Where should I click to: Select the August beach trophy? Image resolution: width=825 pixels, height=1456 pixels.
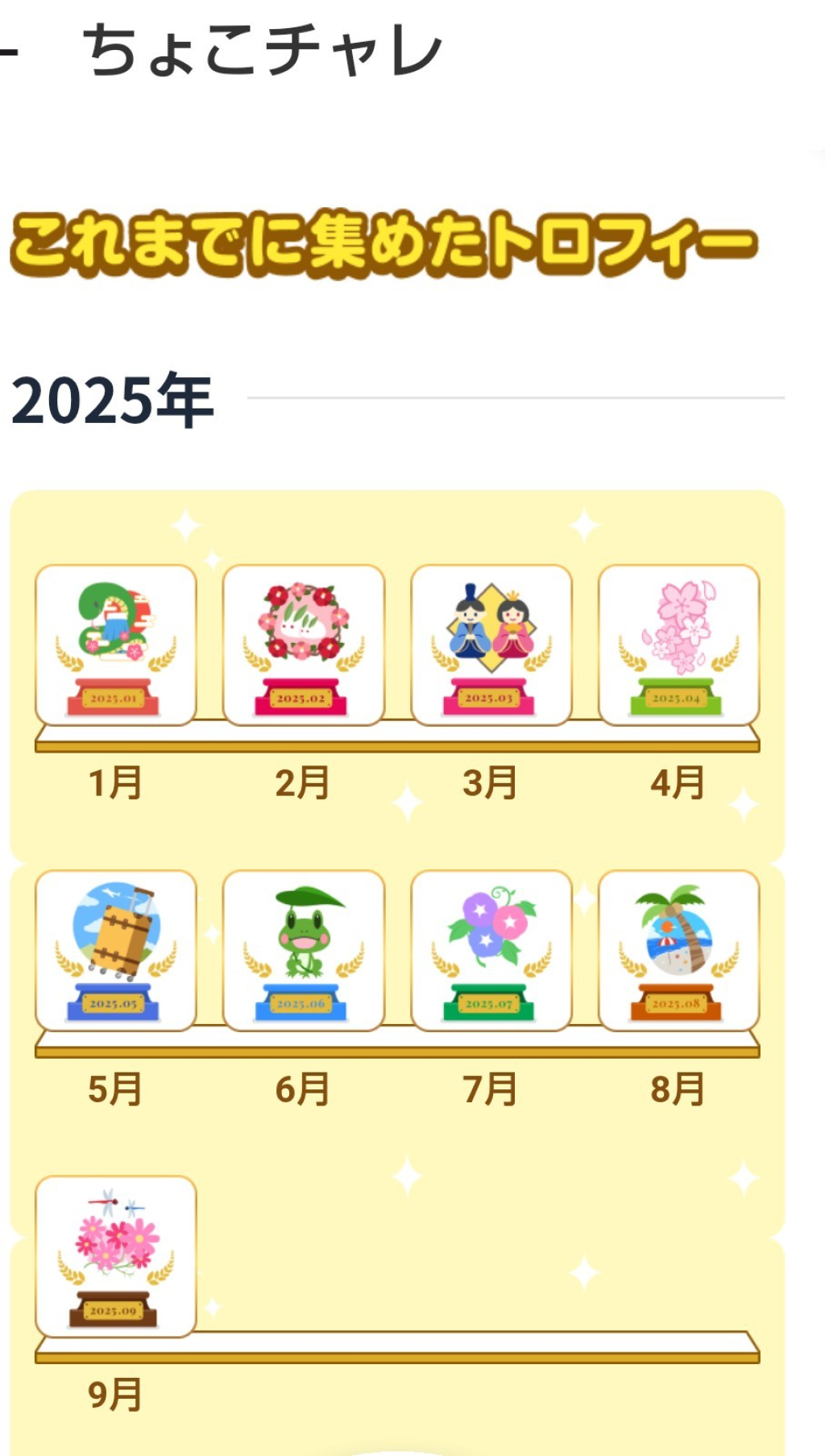coord(678,950)
